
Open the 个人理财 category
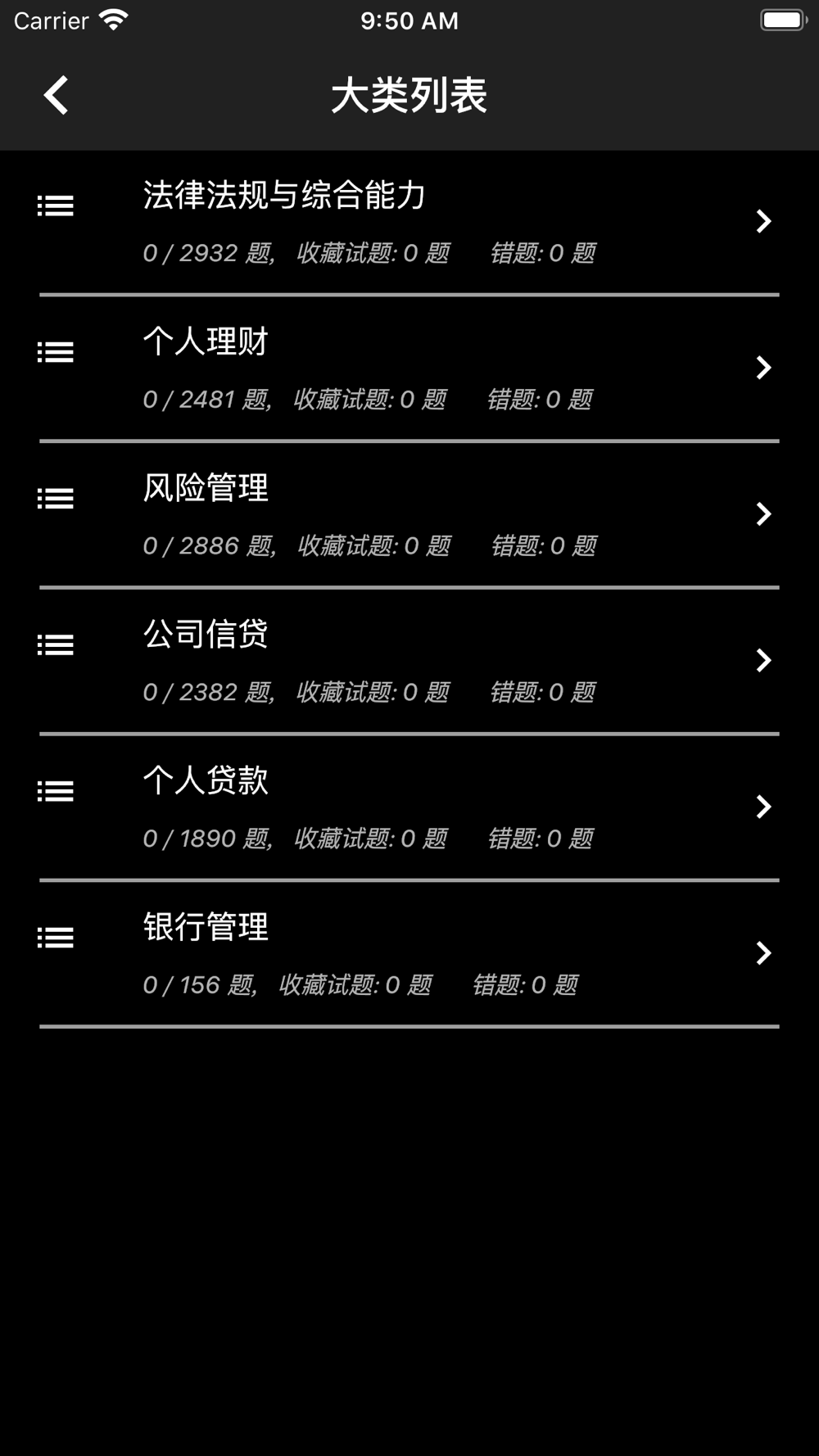[x=409, y=369]
